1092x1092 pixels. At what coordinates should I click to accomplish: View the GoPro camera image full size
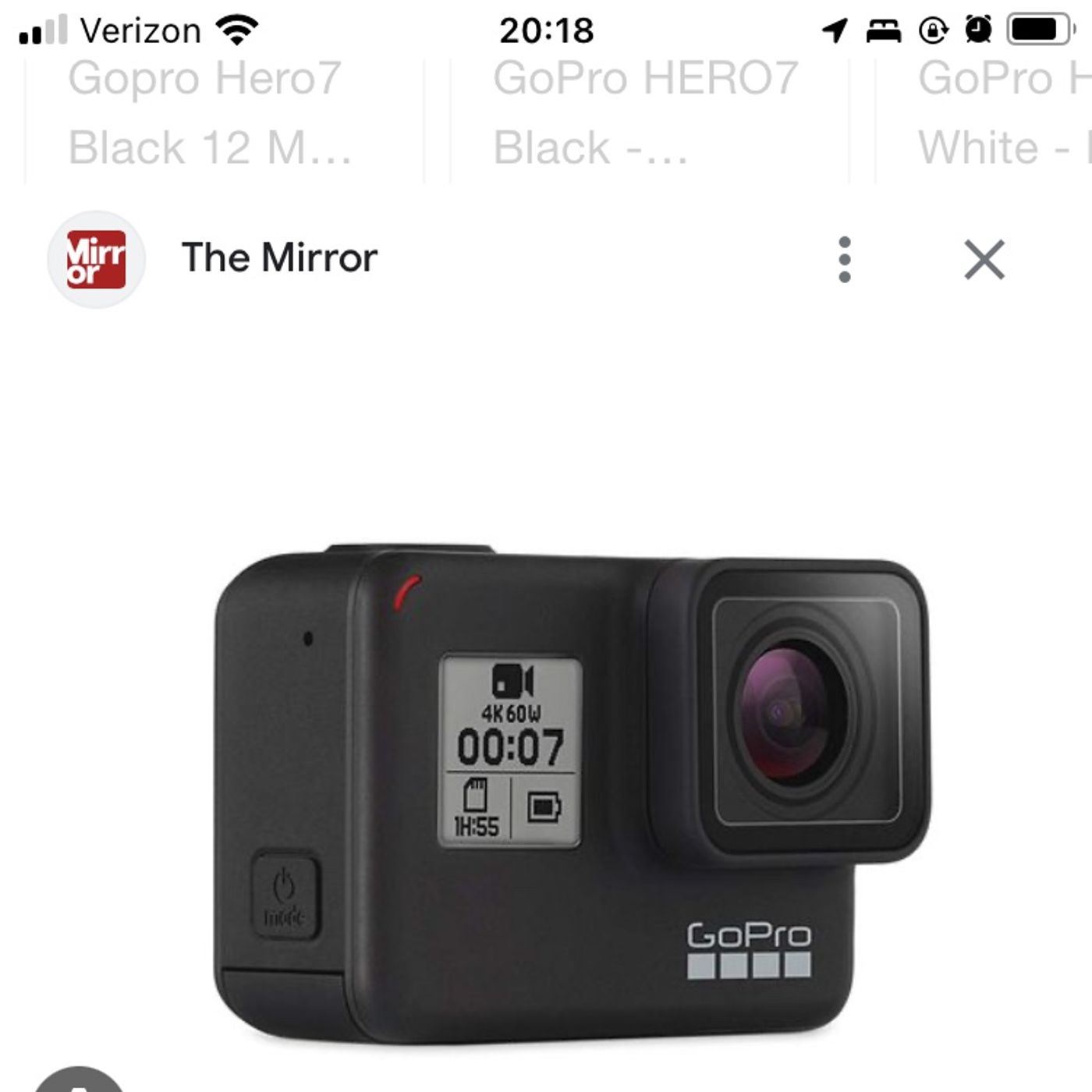tap(572, 792)
